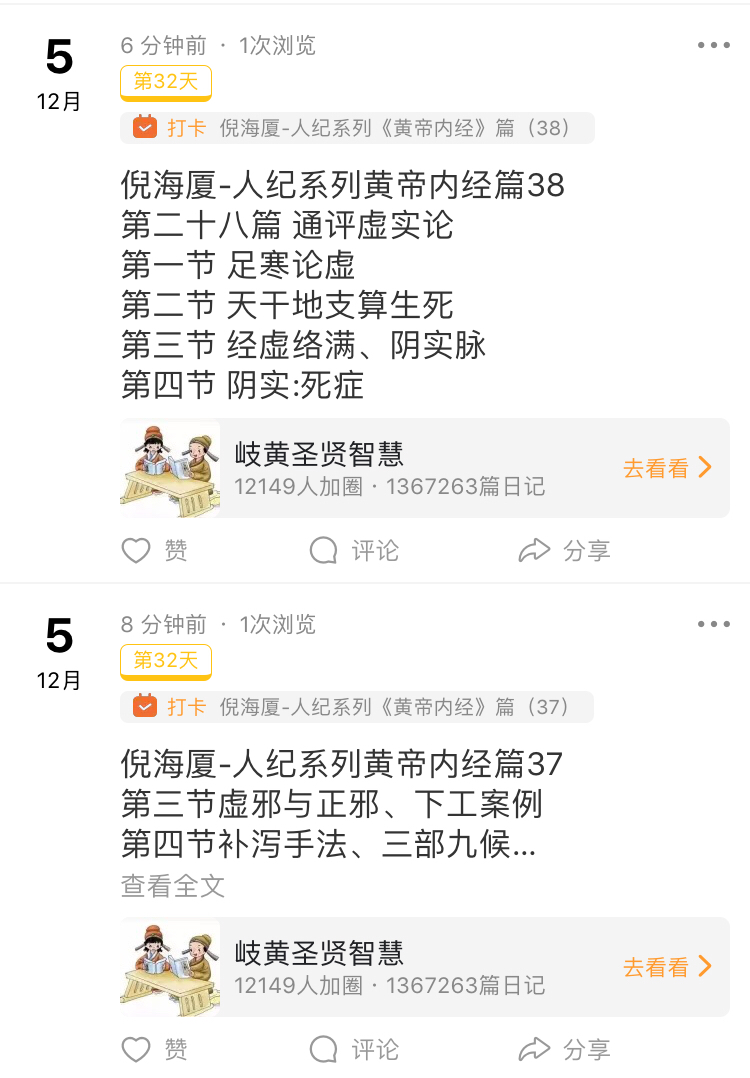Screen dimensions: 750x1078
Task: Expand 查看全文 on the 篇37 post
Action: coord(173,886)
